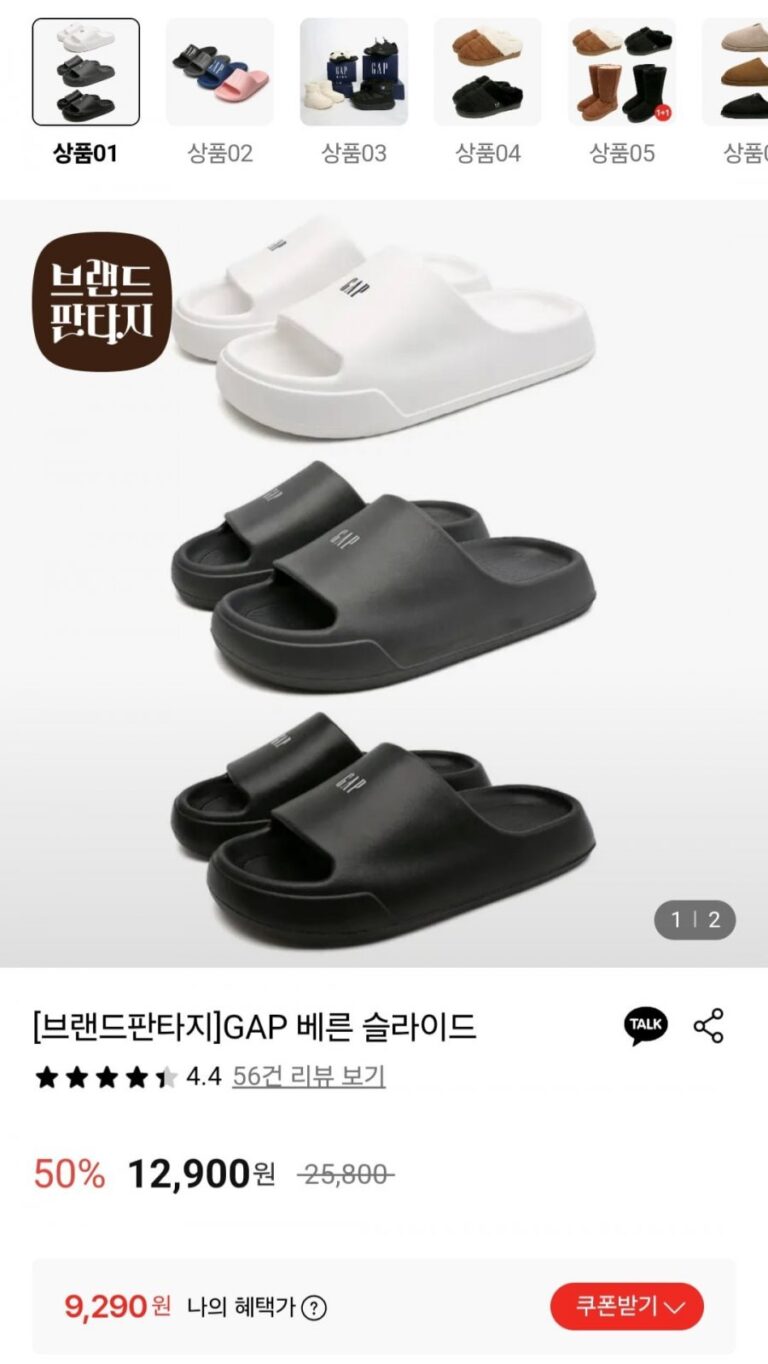The width and height of the screenshot is (768, 1364).
Task: Open the 상품03 product thumbnail
Action: tap(354, 72)
